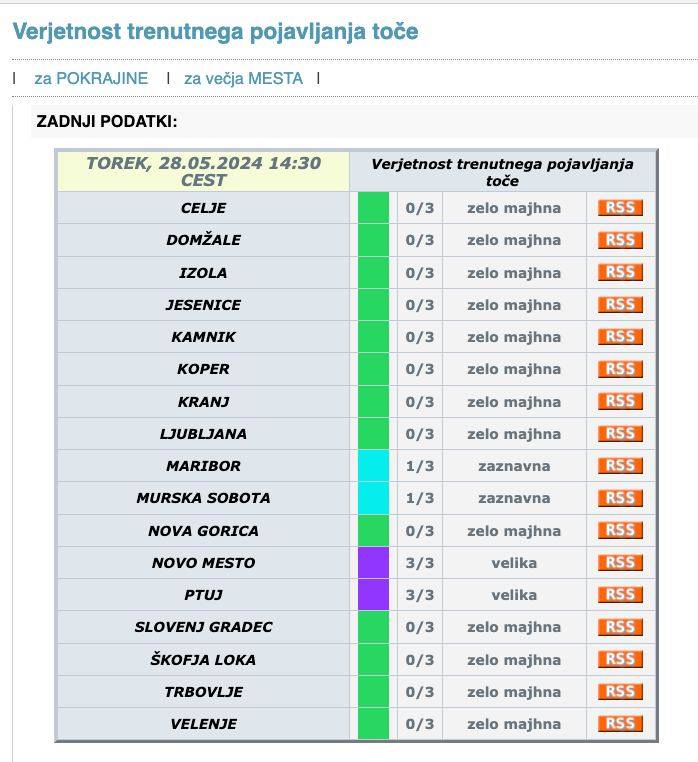Open the RSS feed for Kranj
This screenshot has width=698, height=762.
[620, 401]
